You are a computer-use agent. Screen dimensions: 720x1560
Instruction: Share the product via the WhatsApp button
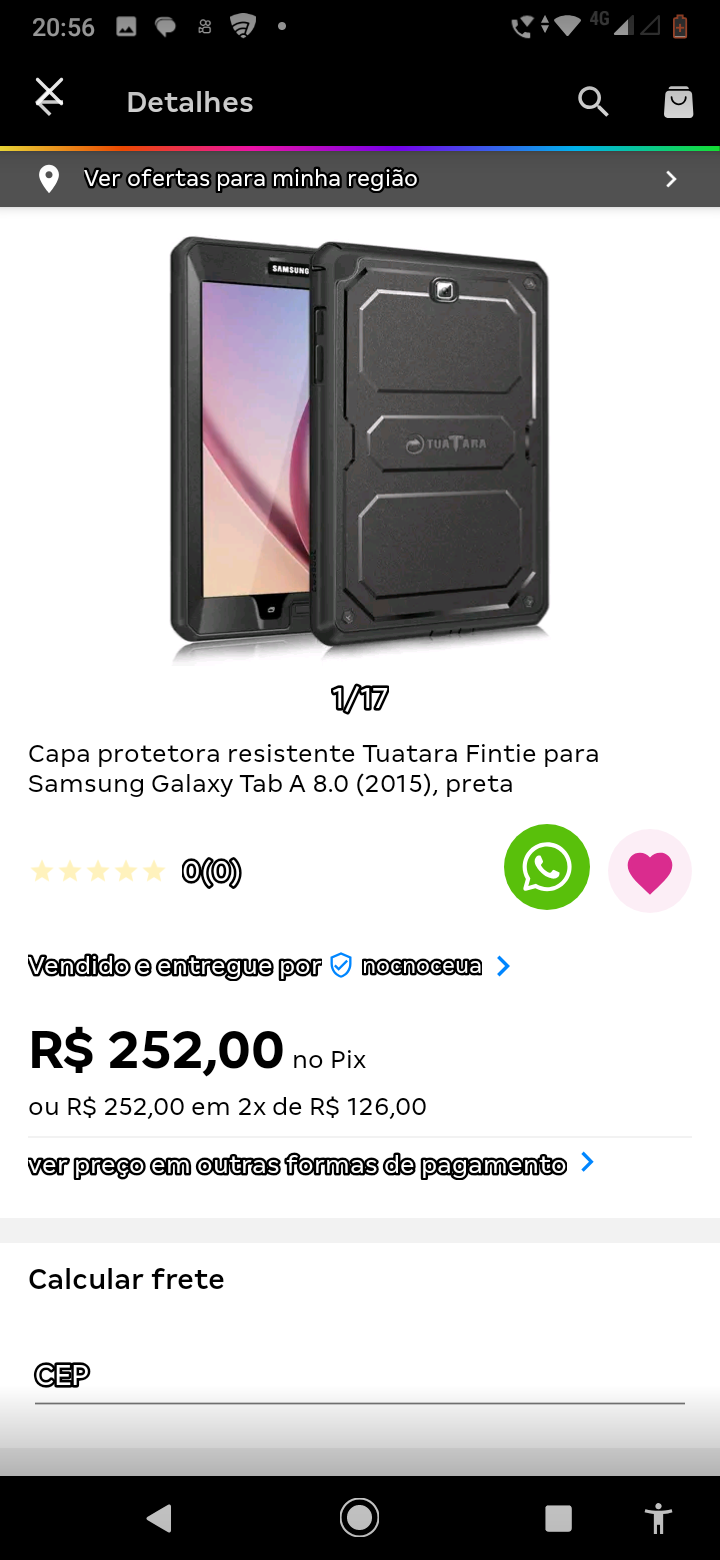point(546,867)
